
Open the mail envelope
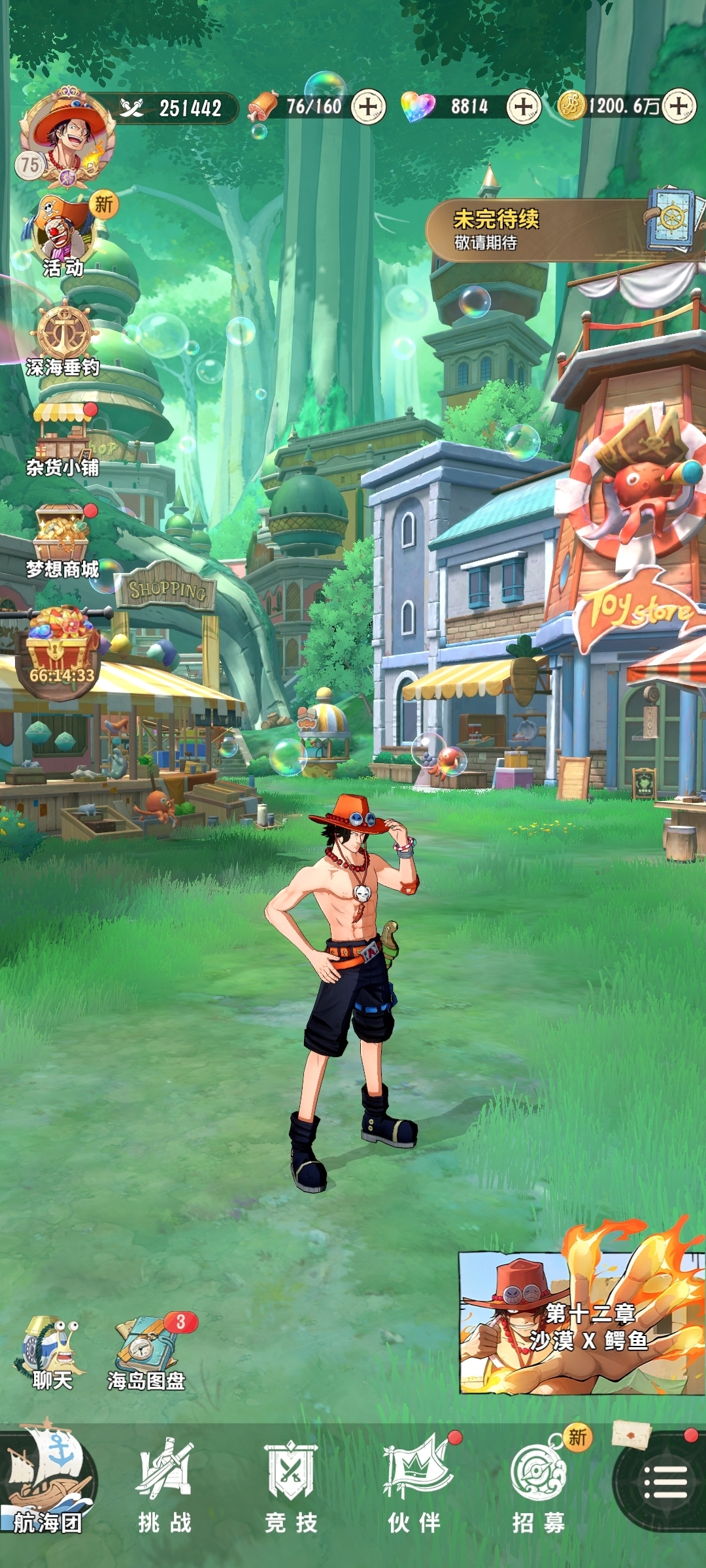pyautogui.click(x=631, y=1435)
